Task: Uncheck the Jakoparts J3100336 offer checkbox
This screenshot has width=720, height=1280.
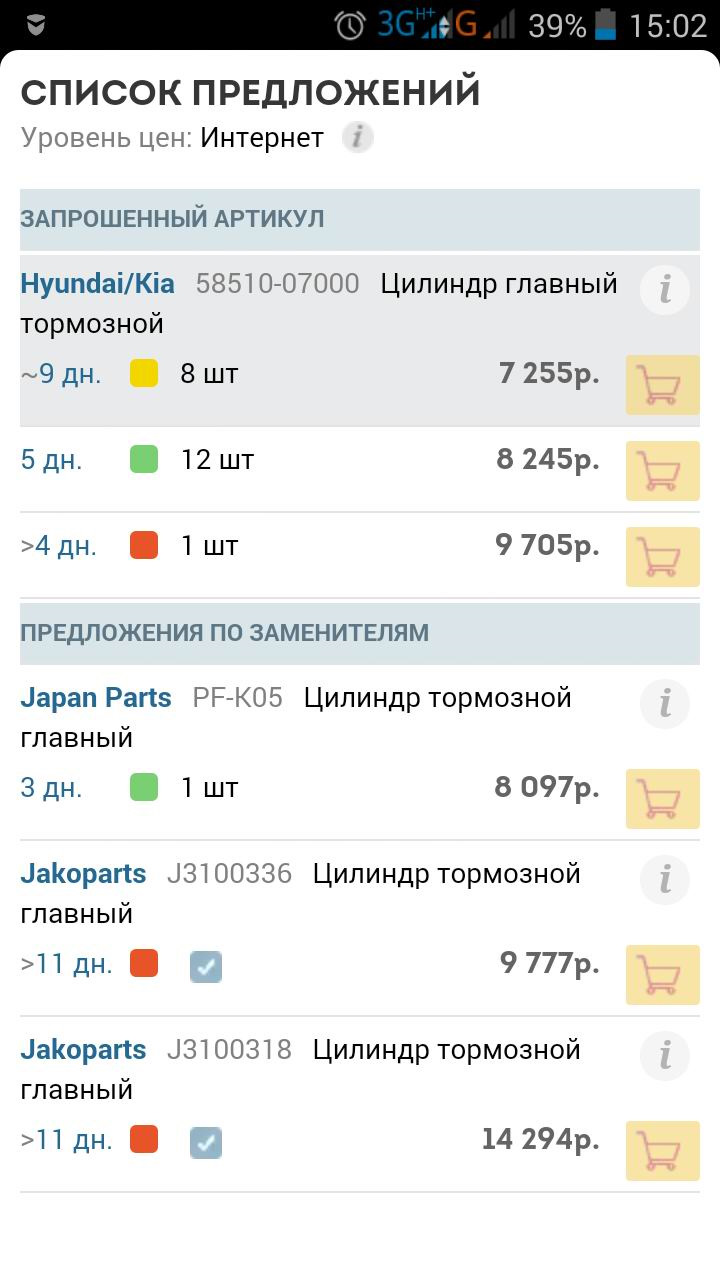Action: tap(205, 966)
